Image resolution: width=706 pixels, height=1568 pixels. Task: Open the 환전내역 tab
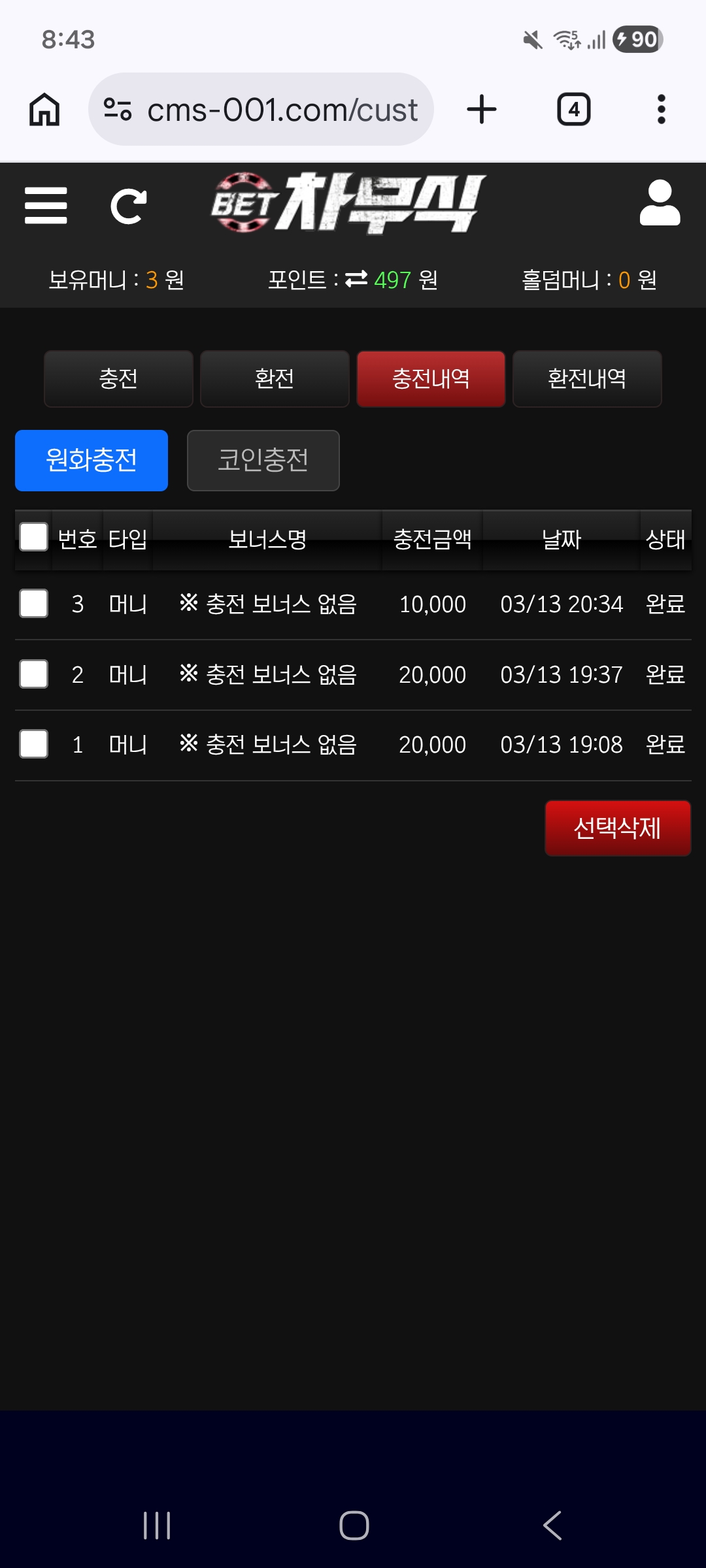point(587,379)
